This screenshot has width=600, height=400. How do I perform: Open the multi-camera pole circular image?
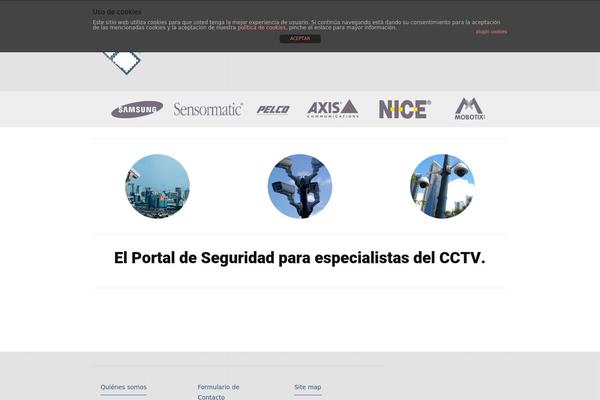point(300,186)
